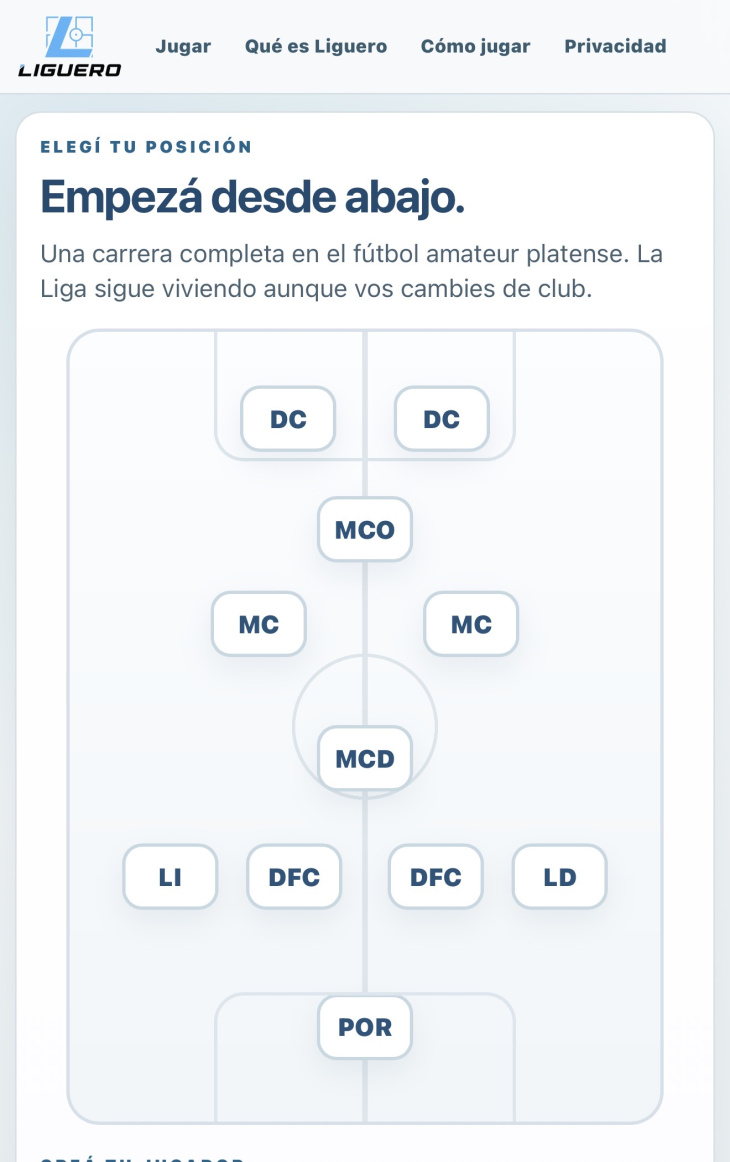
Task: Pick the LD position
Action: 560,877
